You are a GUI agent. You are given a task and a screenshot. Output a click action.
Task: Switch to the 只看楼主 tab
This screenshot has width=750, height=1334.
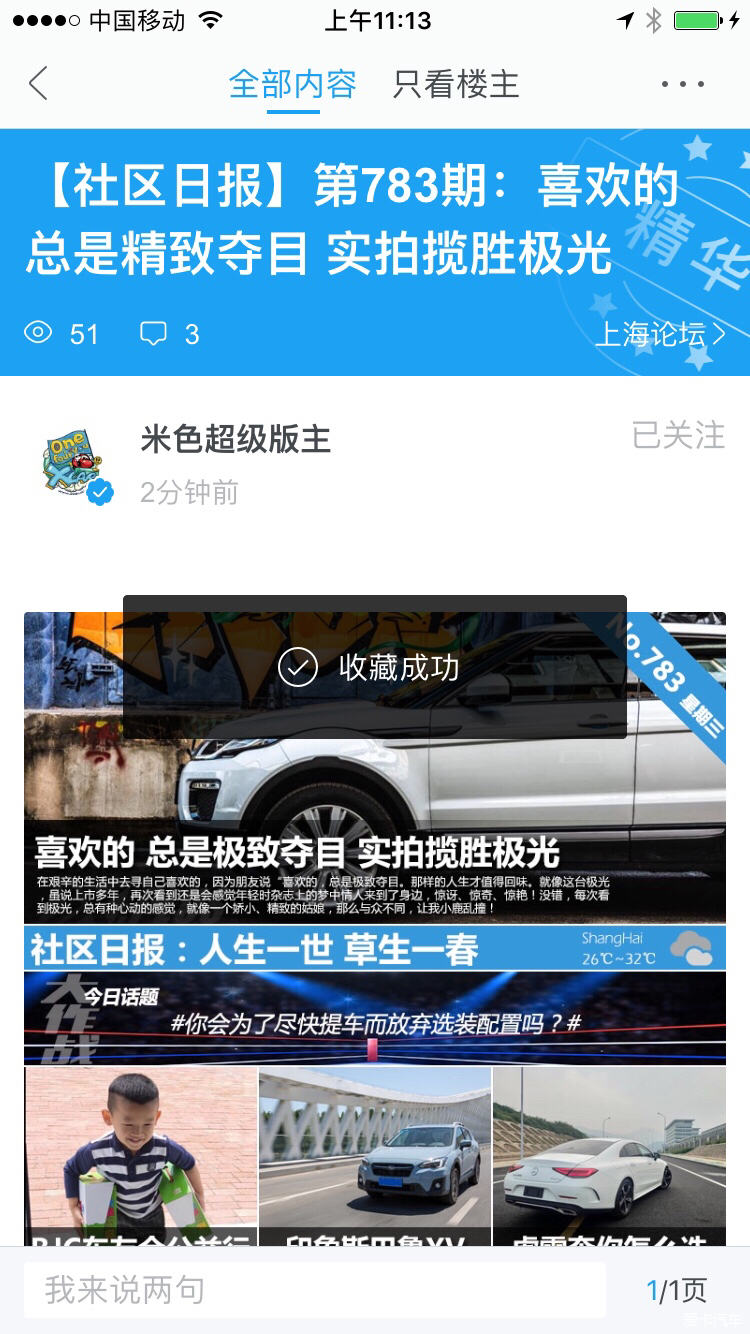coord(456,84)
